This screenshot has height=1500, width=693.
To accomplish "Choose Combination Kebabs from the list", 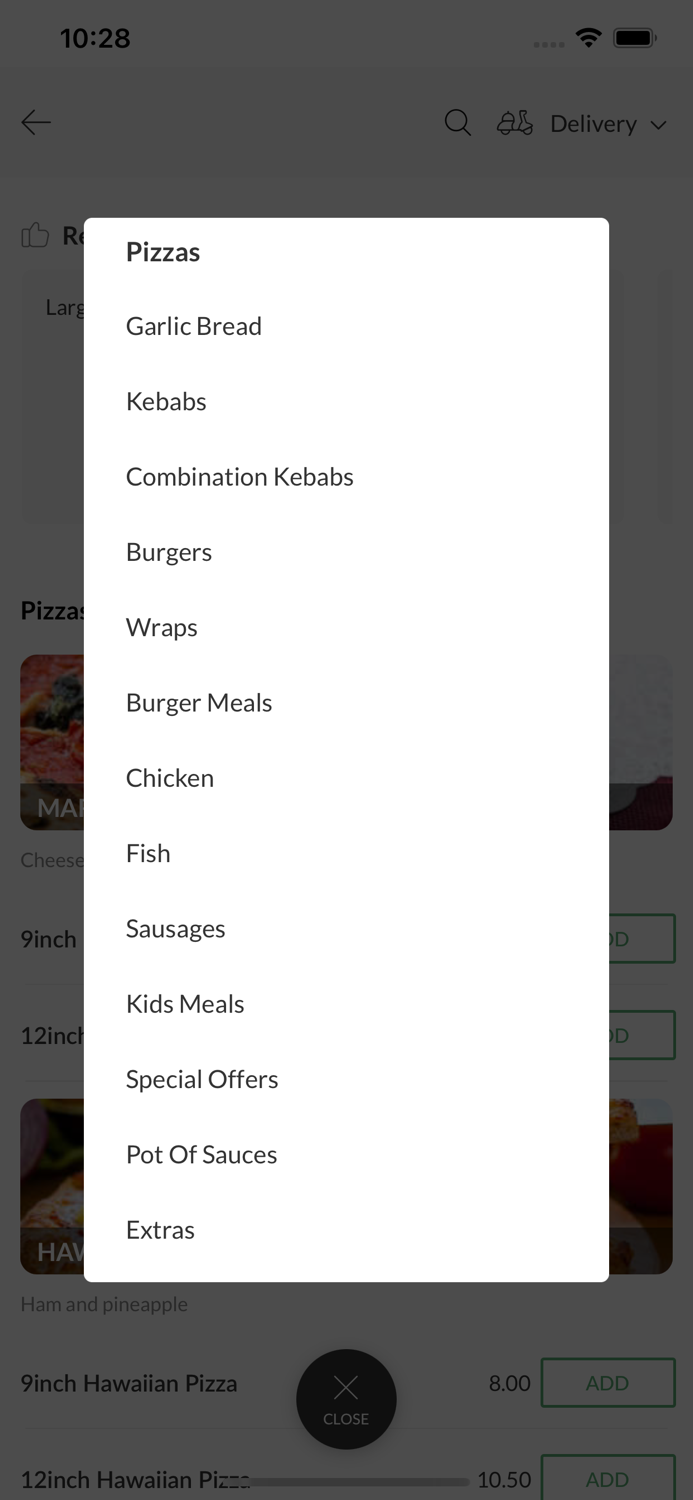I will [x=346, y=477].
